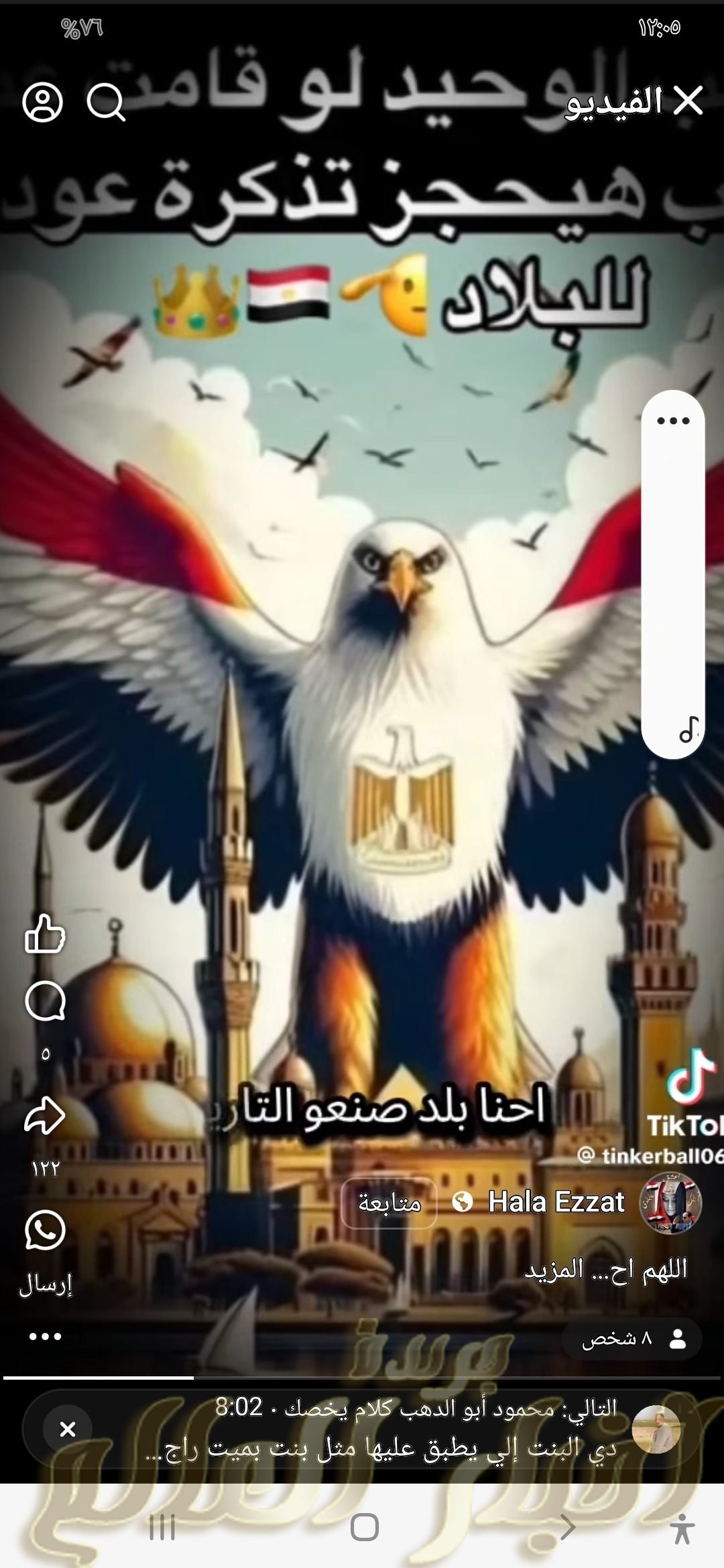724x1568 pixels.
Task: Open the ٨ شخص tagged people chip
Action: [631, 1339]
